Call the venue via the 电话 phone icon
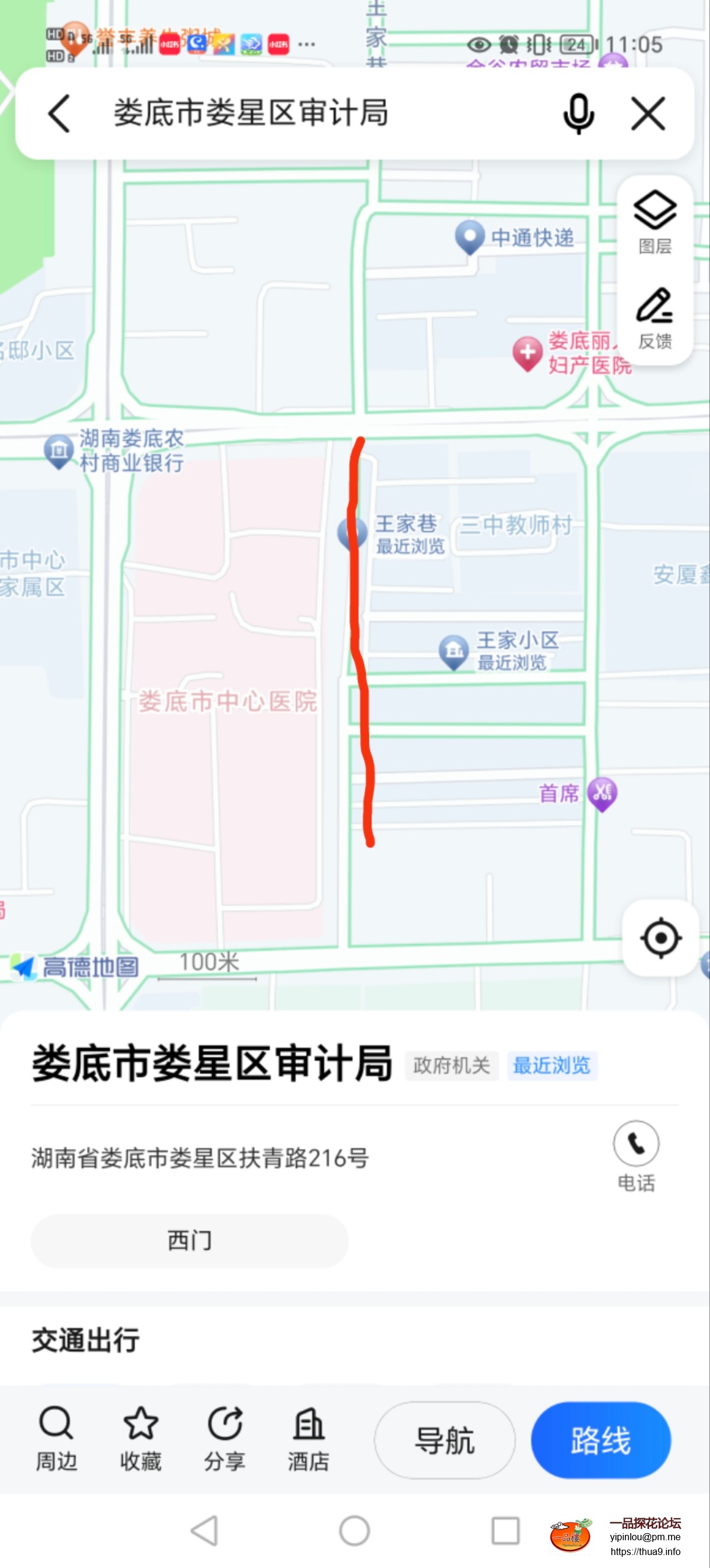 (x=636, y=1144)
